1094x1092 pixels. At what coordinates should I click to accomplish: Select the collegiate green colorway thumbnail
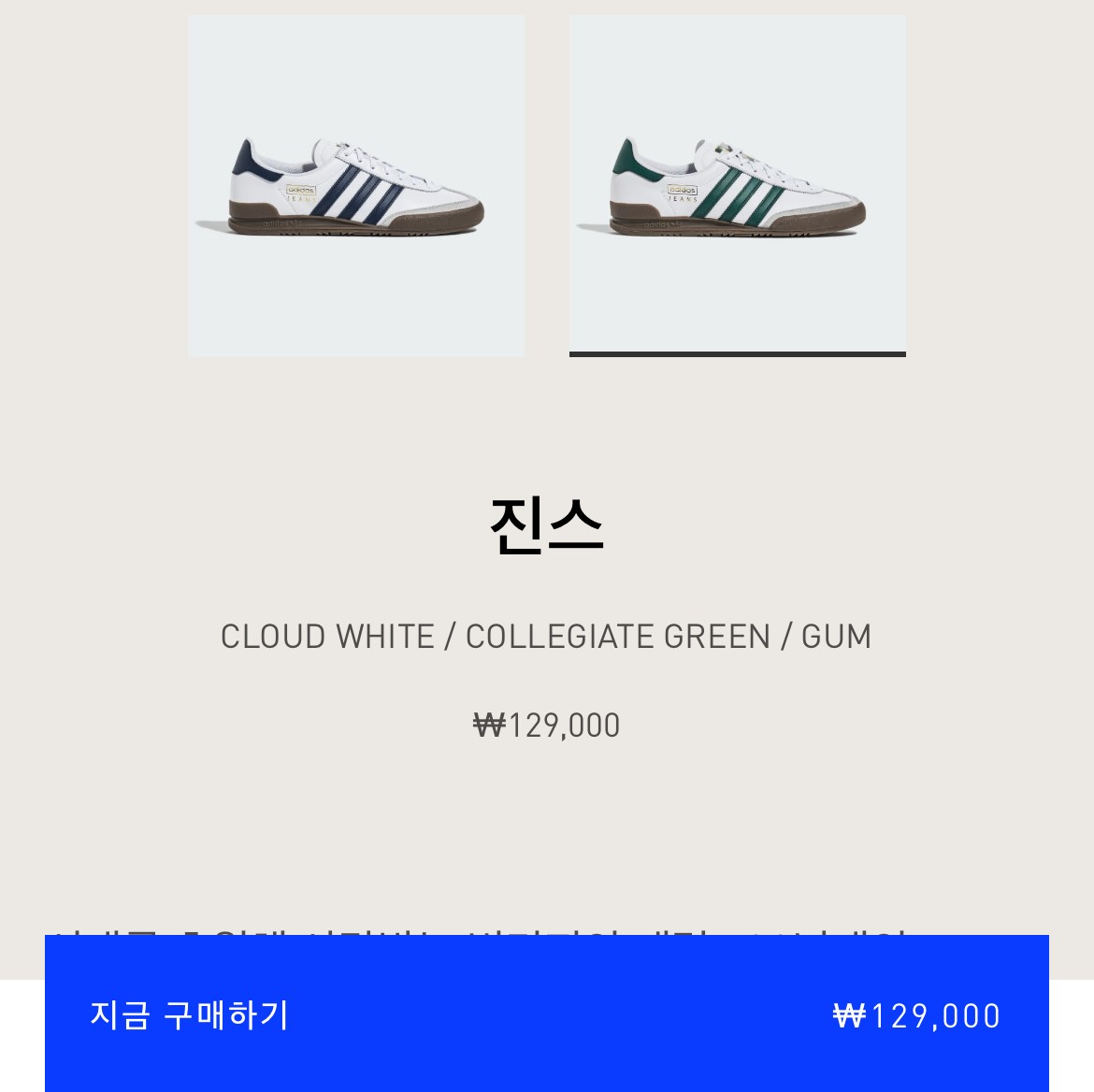[737, 184]
